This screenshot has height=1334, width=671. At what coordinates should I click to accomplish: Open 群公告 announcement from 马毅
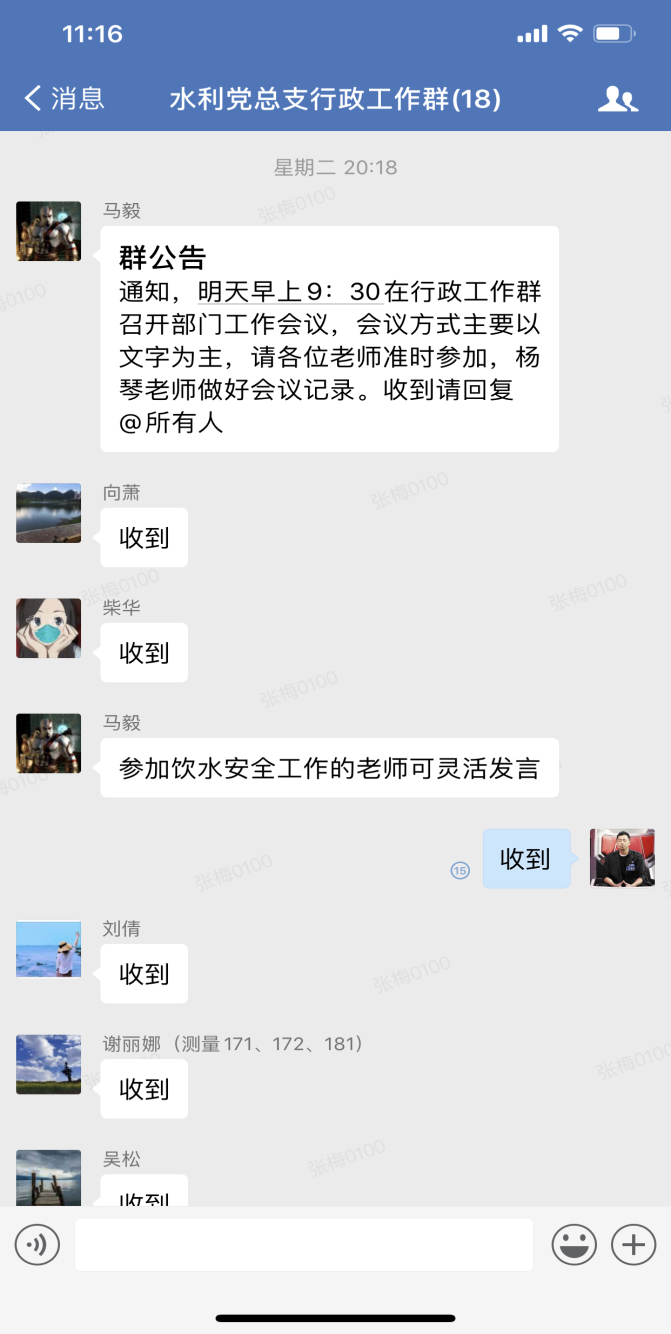click(x=329, y=338)
